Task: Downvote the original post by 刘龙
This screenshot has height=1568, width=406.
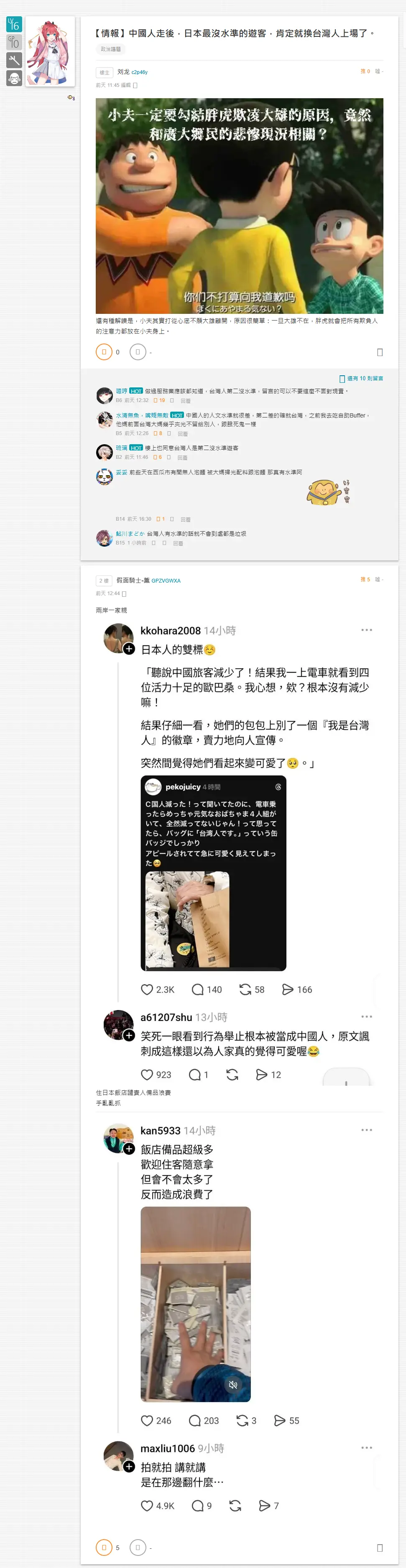Action: tap(138, 352)
